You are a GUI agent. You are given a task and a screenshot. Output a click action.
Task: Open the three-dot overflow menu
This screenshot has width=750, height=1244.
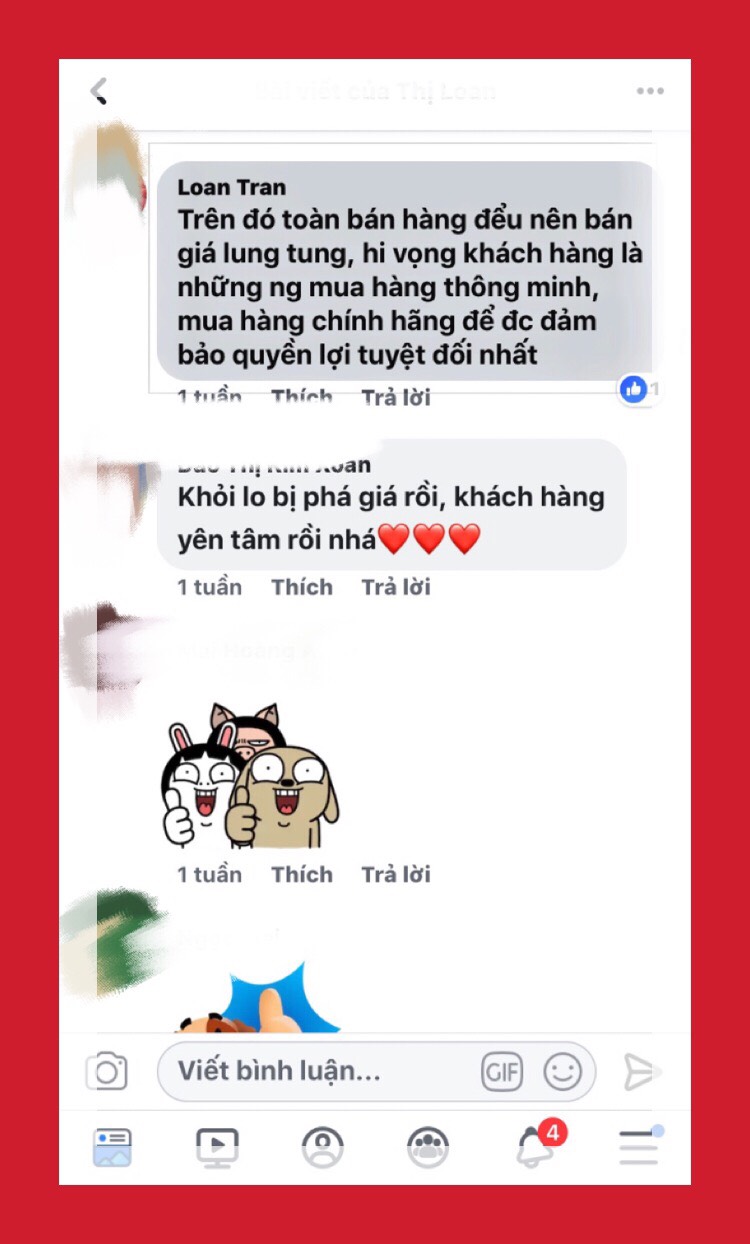click(650, 91)
